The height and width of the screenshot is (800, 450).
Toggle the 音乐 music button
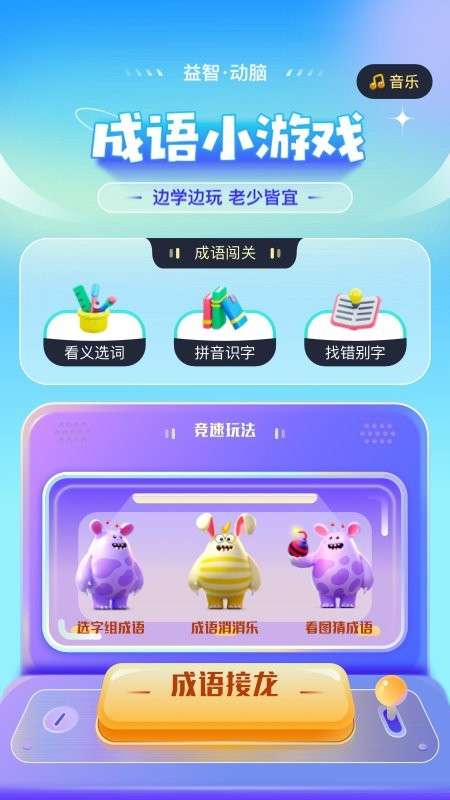(394, 82)
